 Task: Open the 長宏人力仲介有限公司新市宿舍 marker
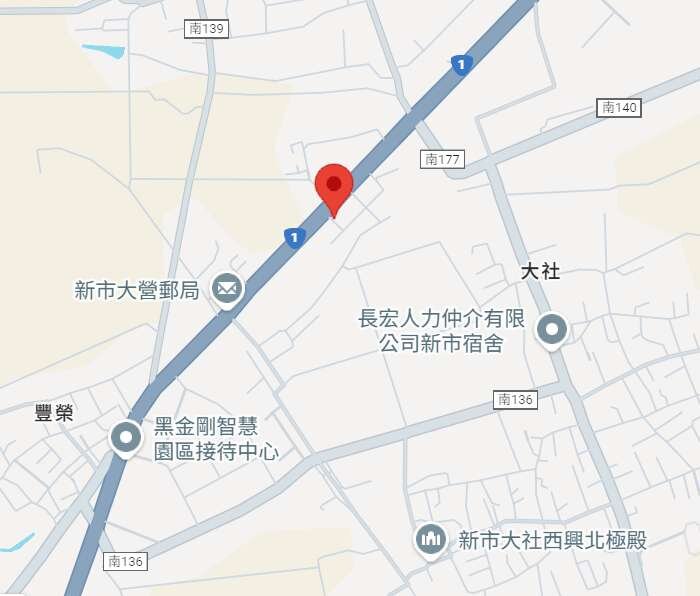[x=552, y=329]
